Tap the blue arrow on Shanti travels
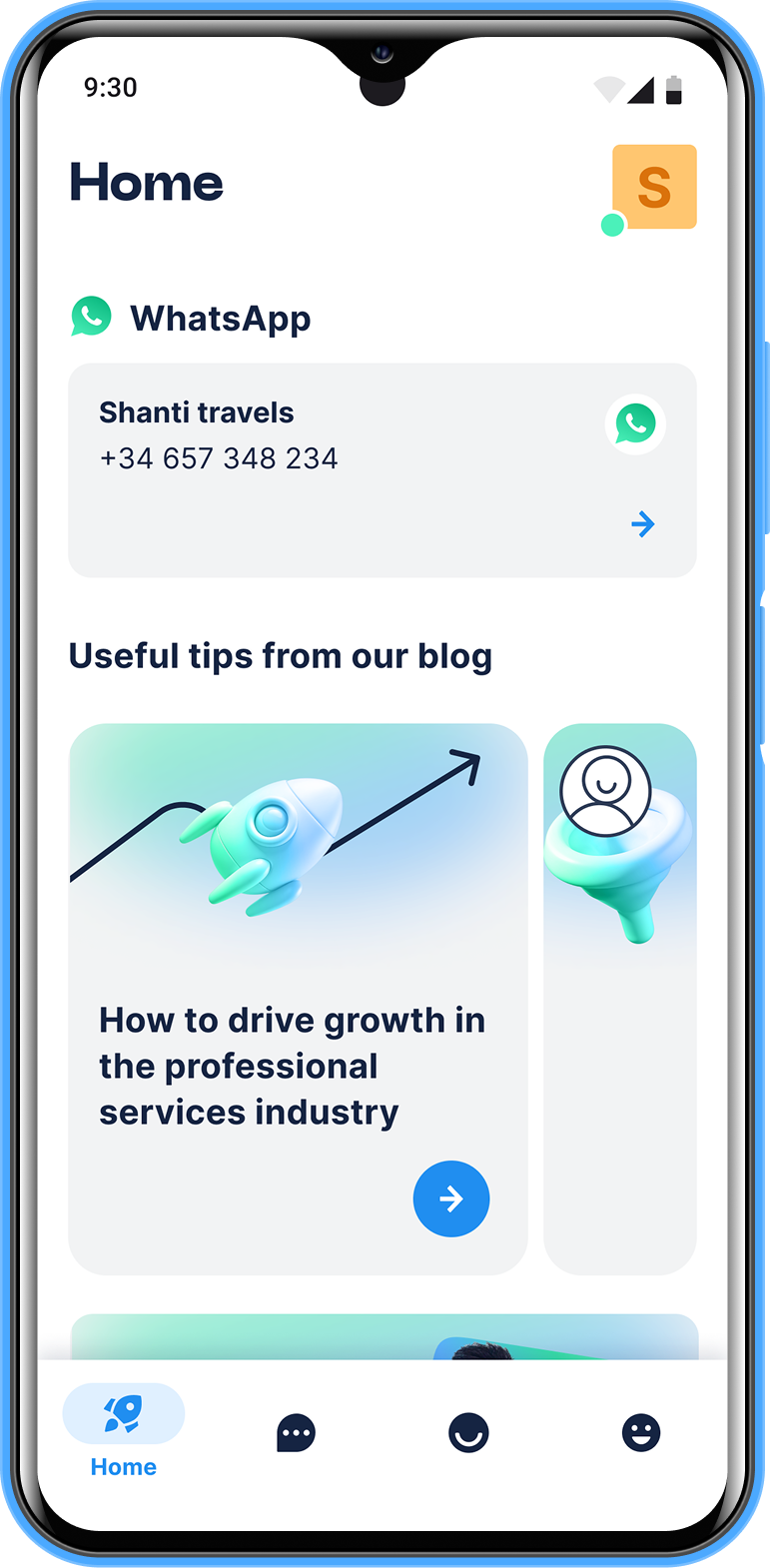 point(643,523)
